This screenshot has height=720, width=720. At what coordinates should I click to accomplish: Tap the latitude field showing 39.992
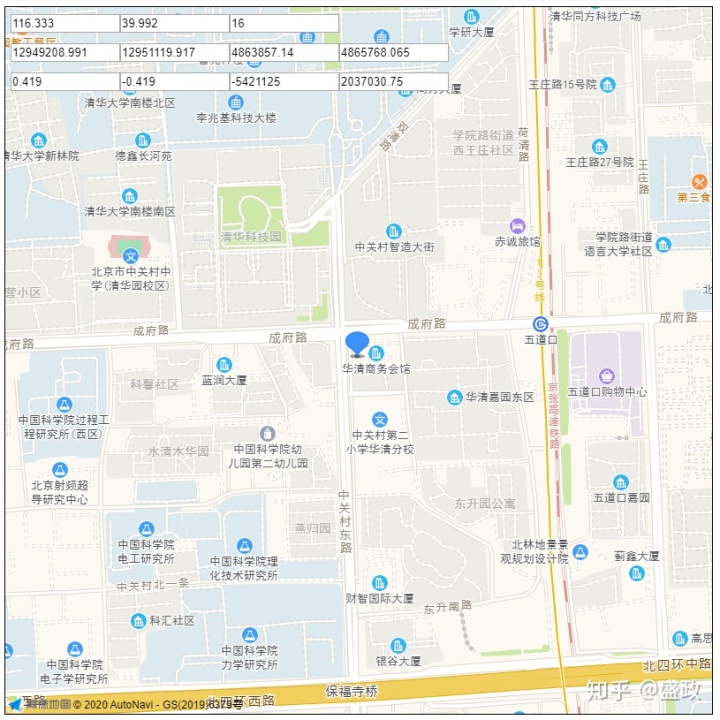coord(173,23)
